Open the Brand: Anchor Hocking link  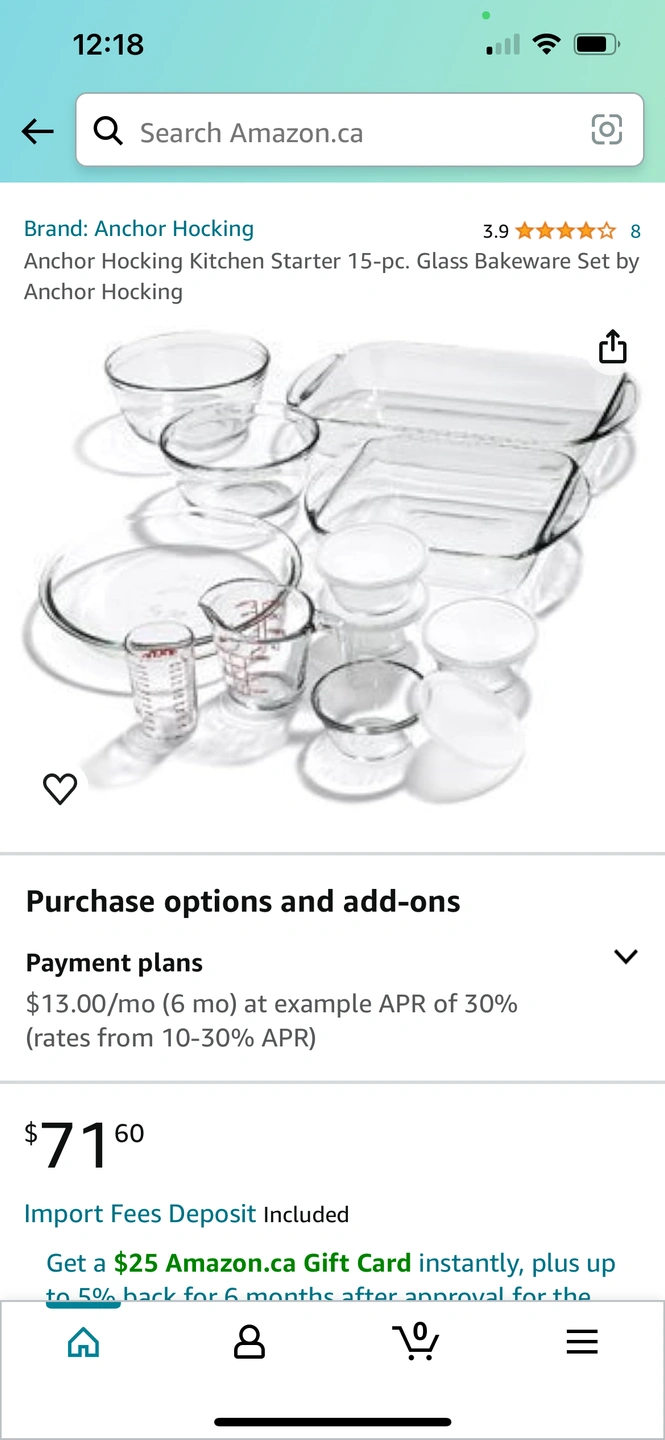coord(139,228)
